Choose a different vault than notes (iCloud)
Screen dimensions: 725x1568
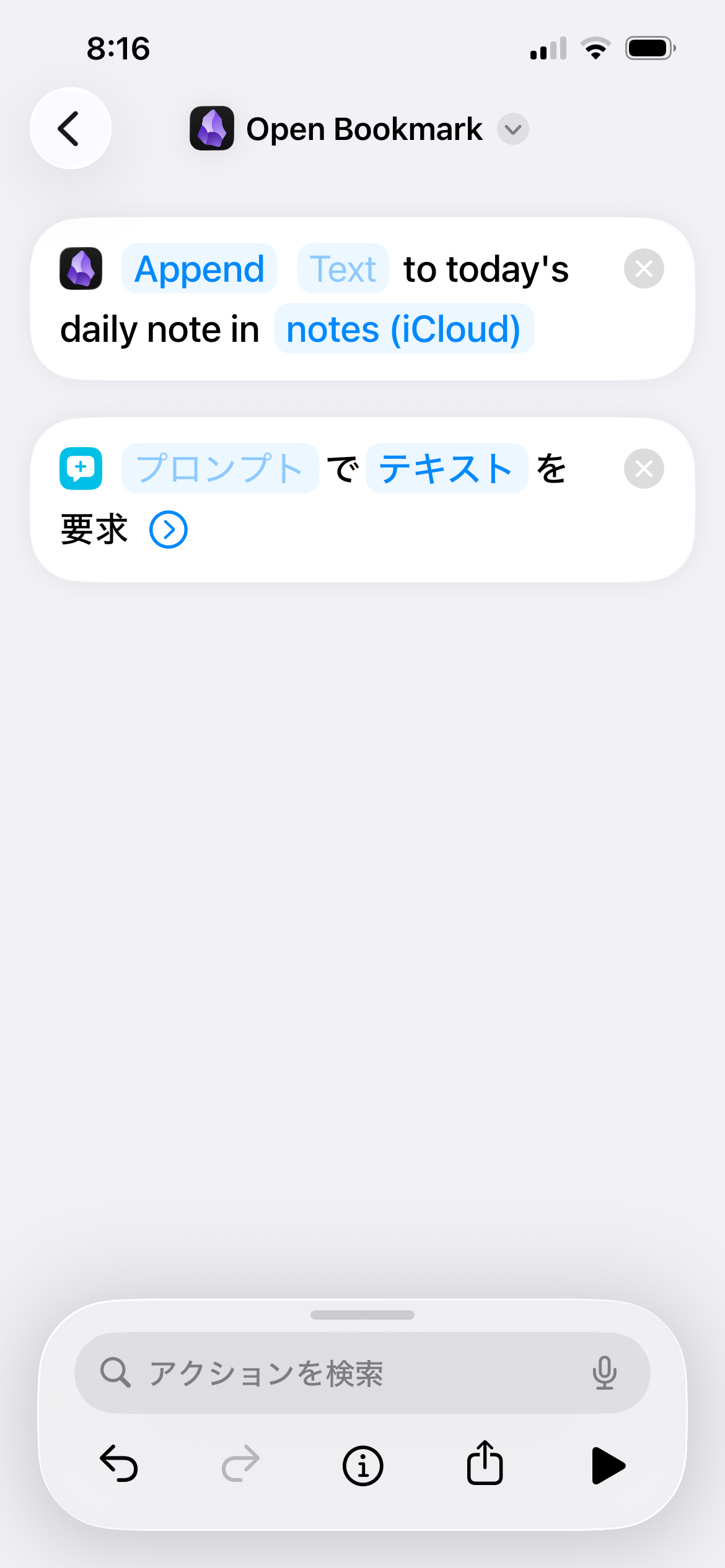pos(403,329)
